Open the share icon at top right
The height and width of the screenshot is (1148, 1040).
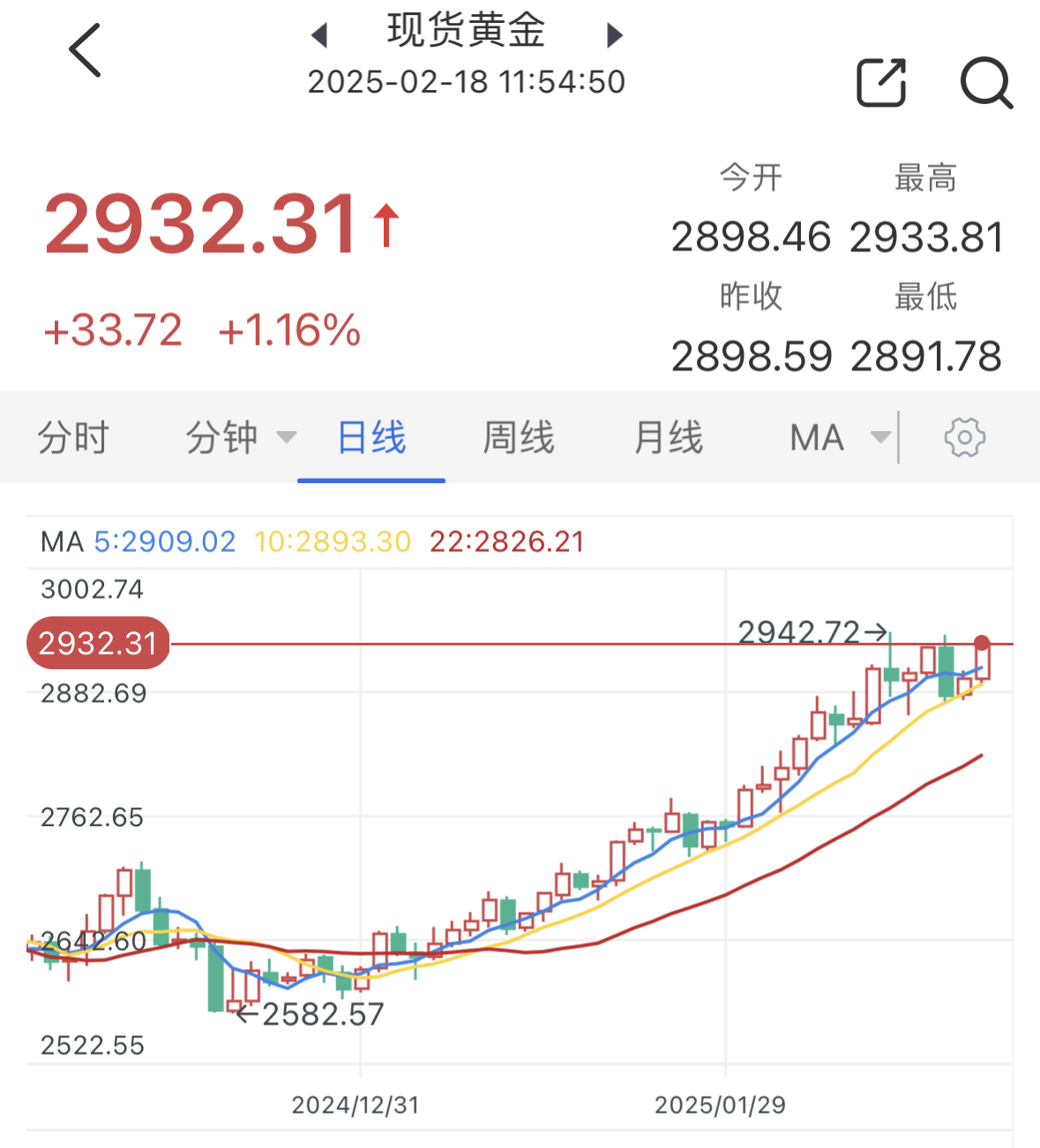coord(881,81)
